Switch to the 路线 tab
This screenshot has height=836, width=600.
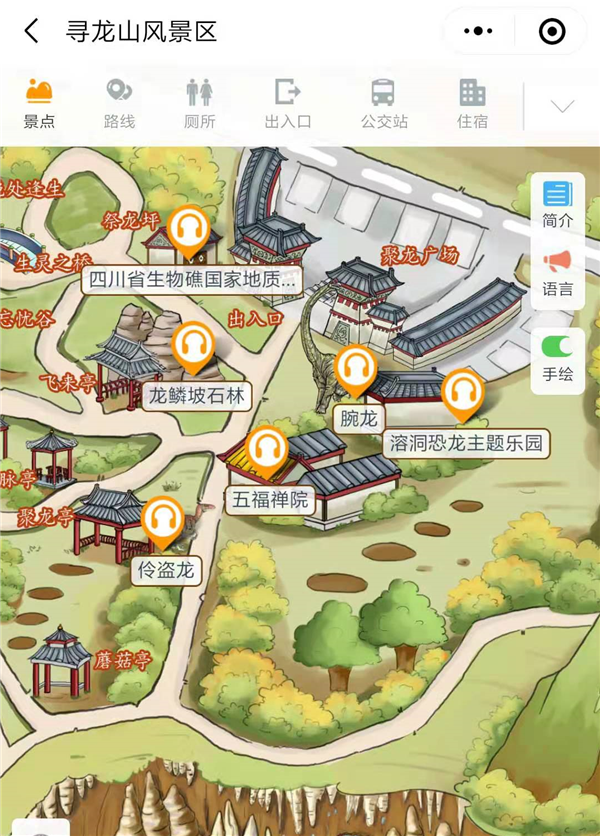tap(119, 104)
